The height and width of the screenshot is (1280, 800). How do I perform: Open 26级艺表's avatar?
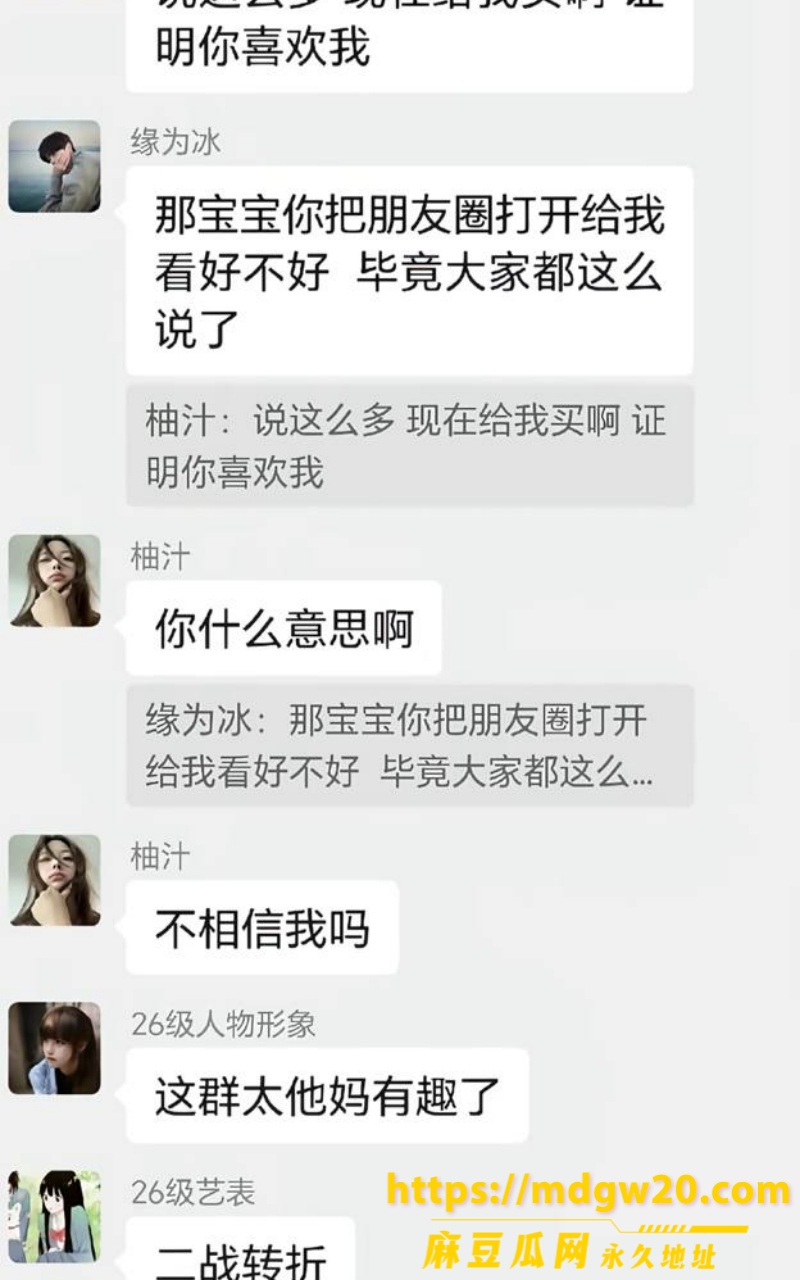(x=54, y=1217)
